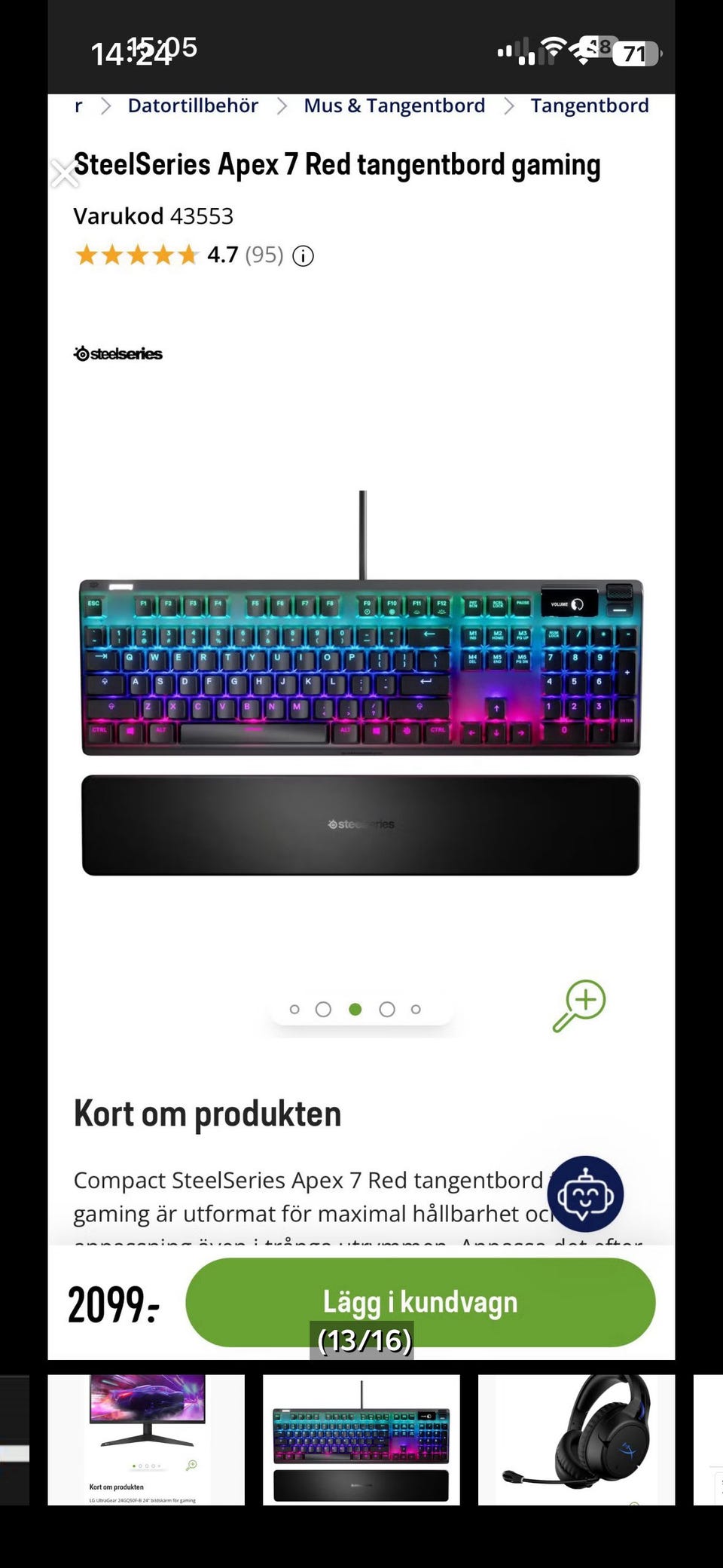Select the last carousel dot

point(416,1009)
